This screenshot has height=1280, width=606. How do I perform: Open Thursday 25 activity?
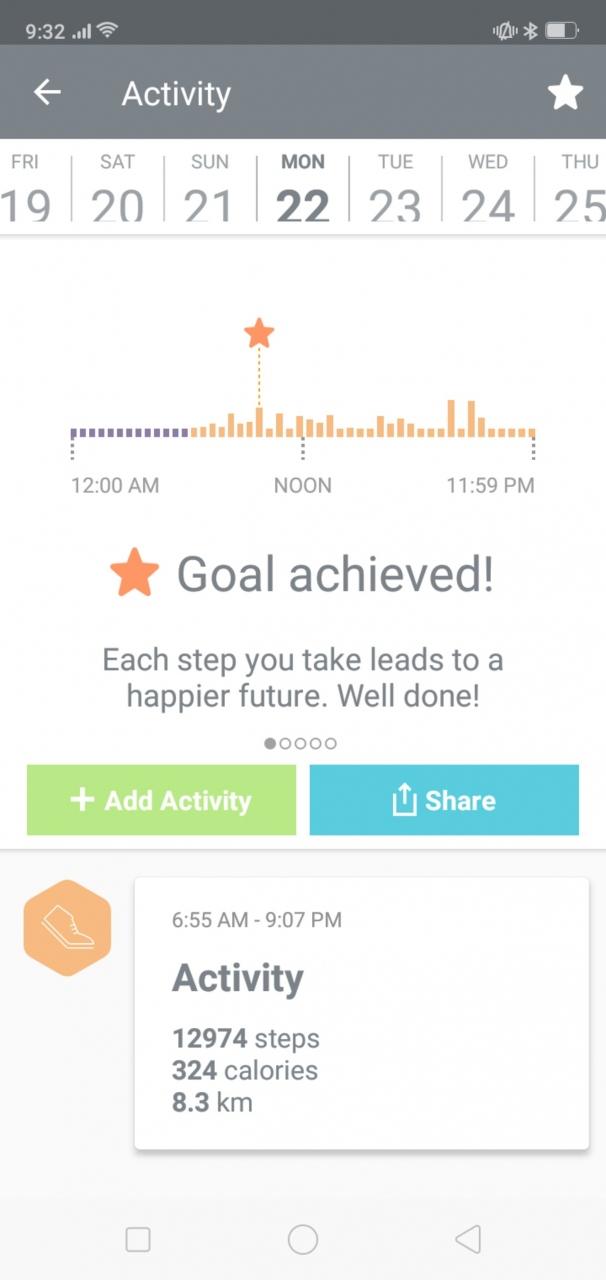pyautogui.click(x=578, y=188)
